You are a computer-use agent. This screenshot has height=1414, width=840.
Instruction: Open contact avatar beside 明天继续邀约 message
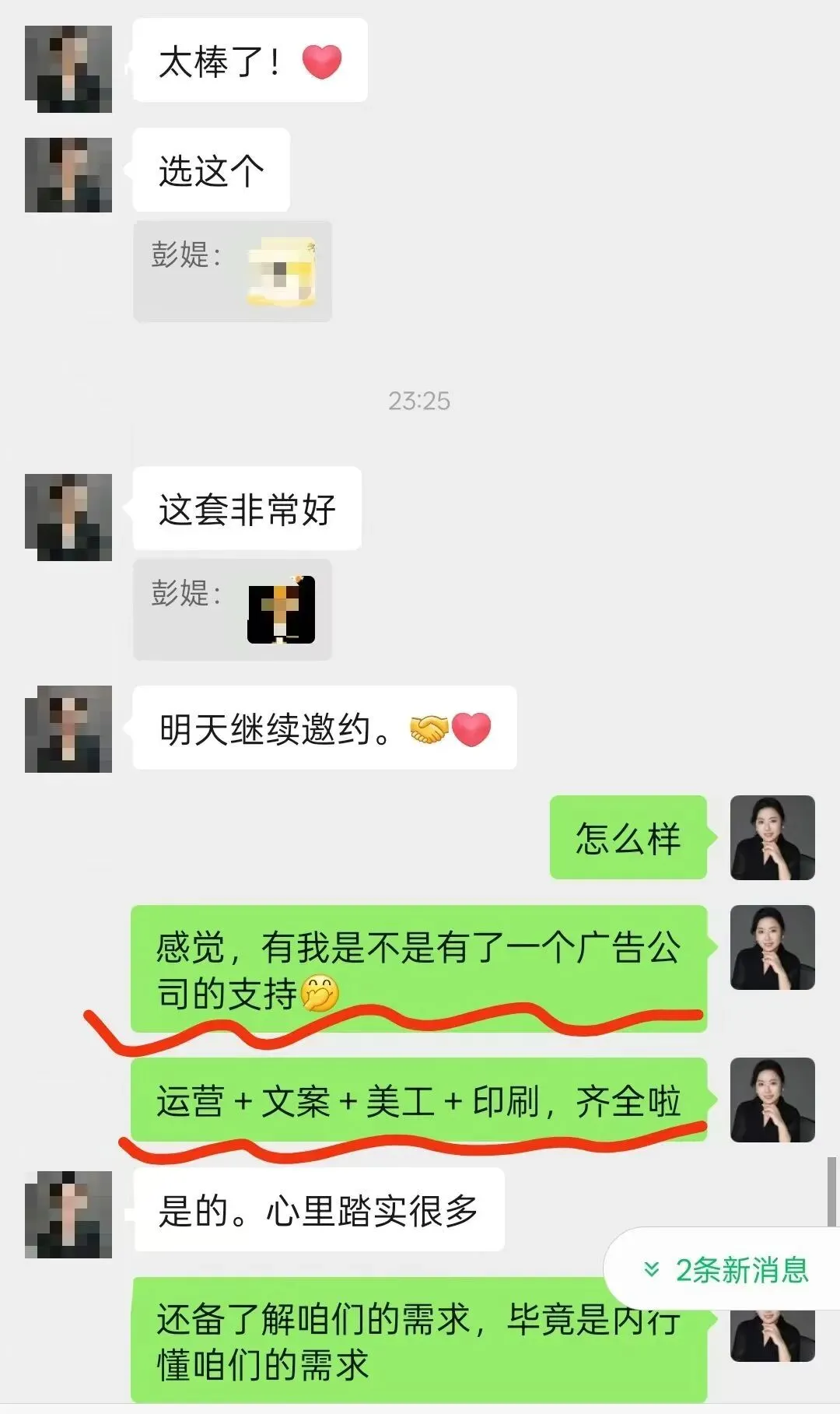(68, 729)
